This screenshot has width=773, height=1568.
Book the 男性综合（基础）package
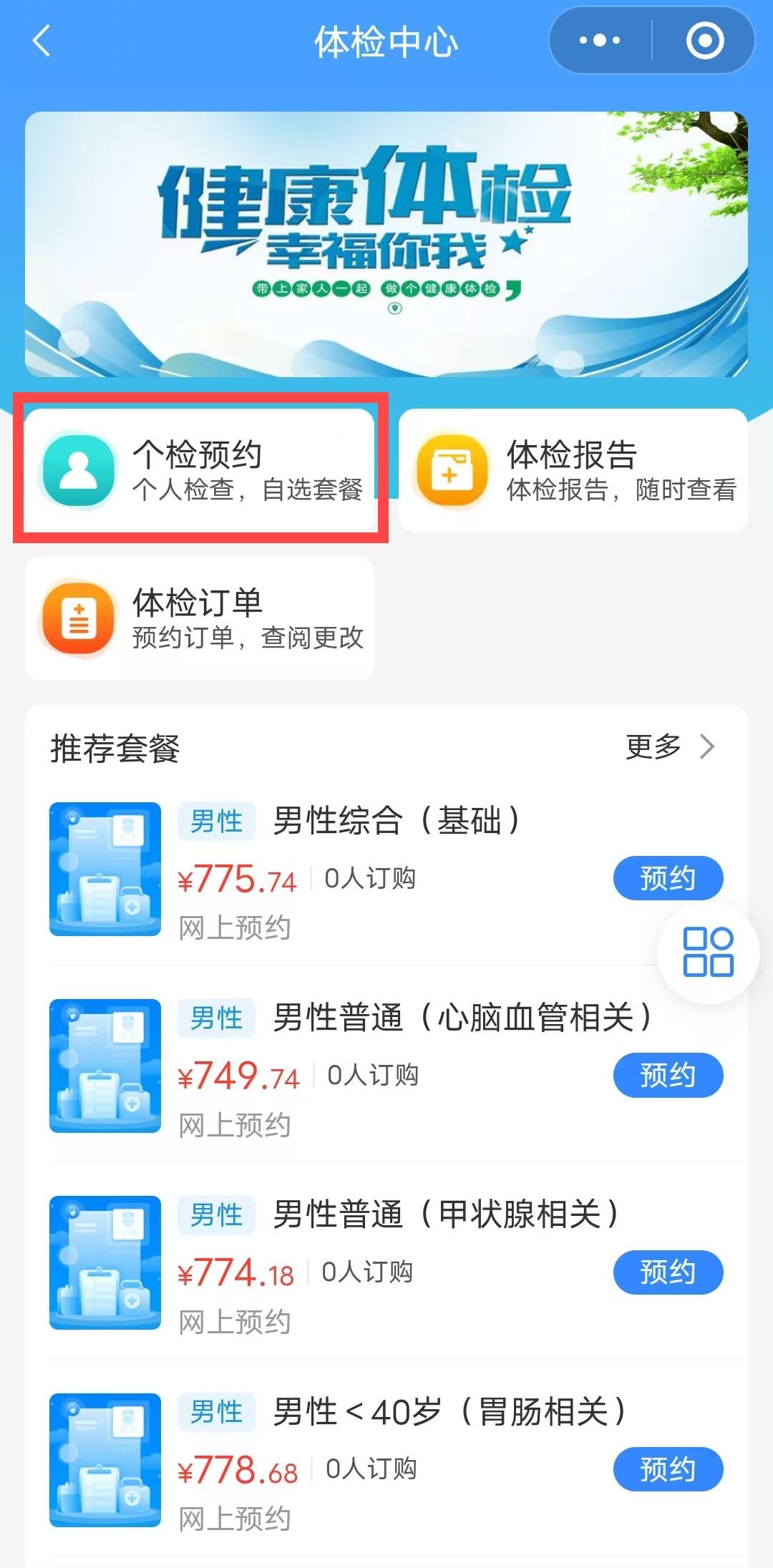pos(668,878)
